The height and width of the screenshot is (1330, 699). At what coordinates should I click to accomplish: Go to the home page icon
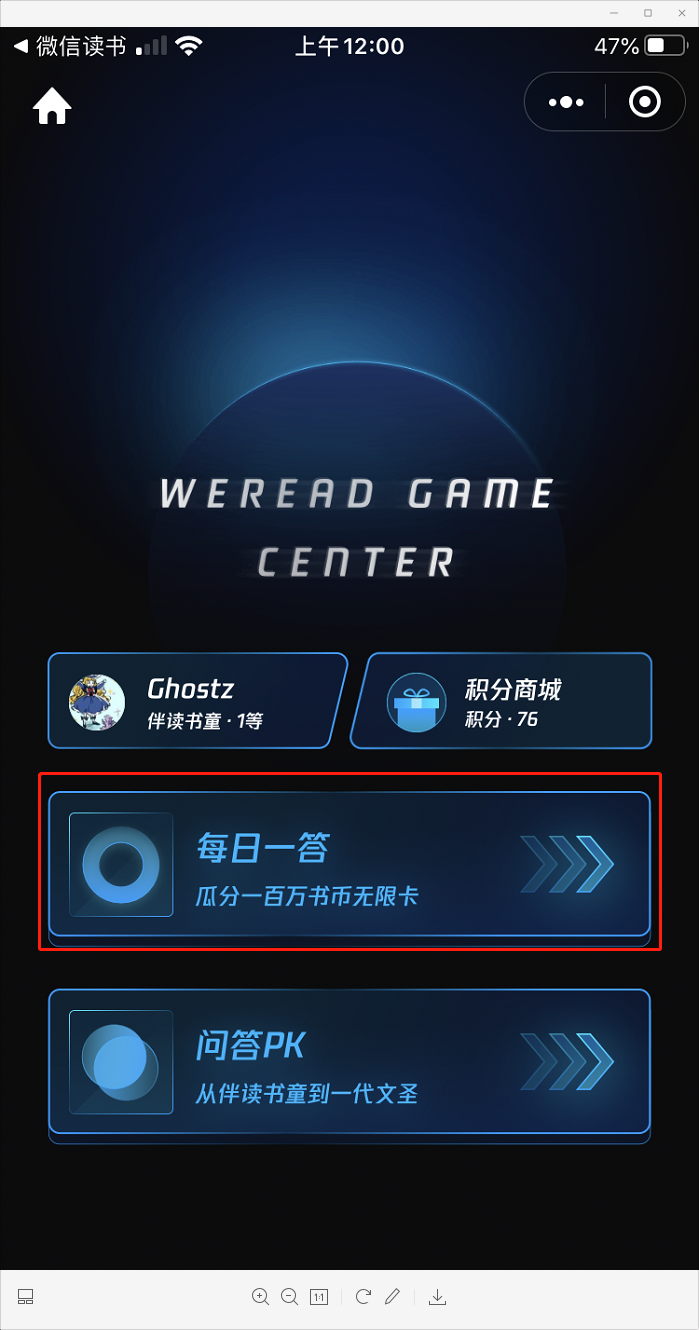point(52,106)
